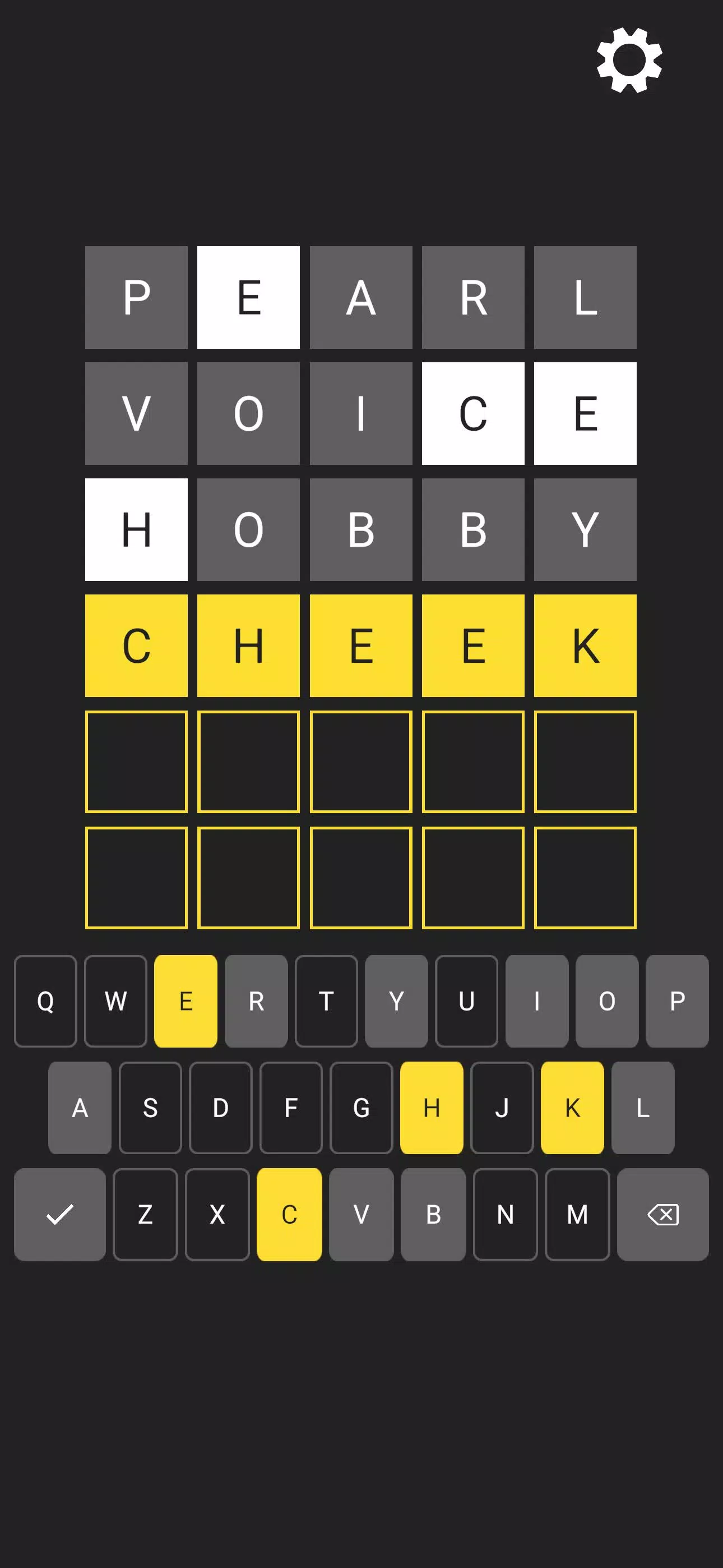Tap the M key

(x=577, y=1214)
